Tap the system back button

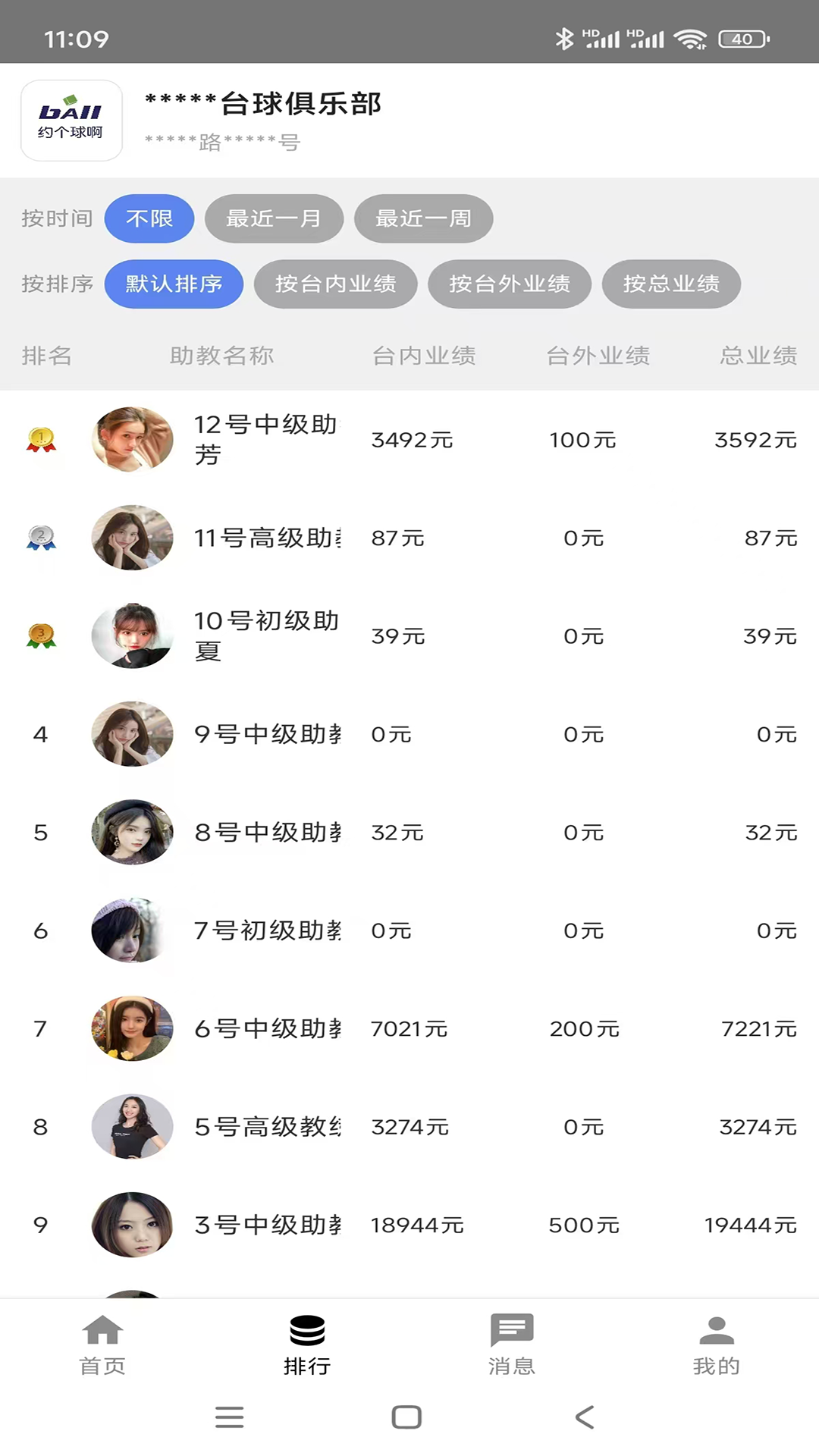point(584,1417)
